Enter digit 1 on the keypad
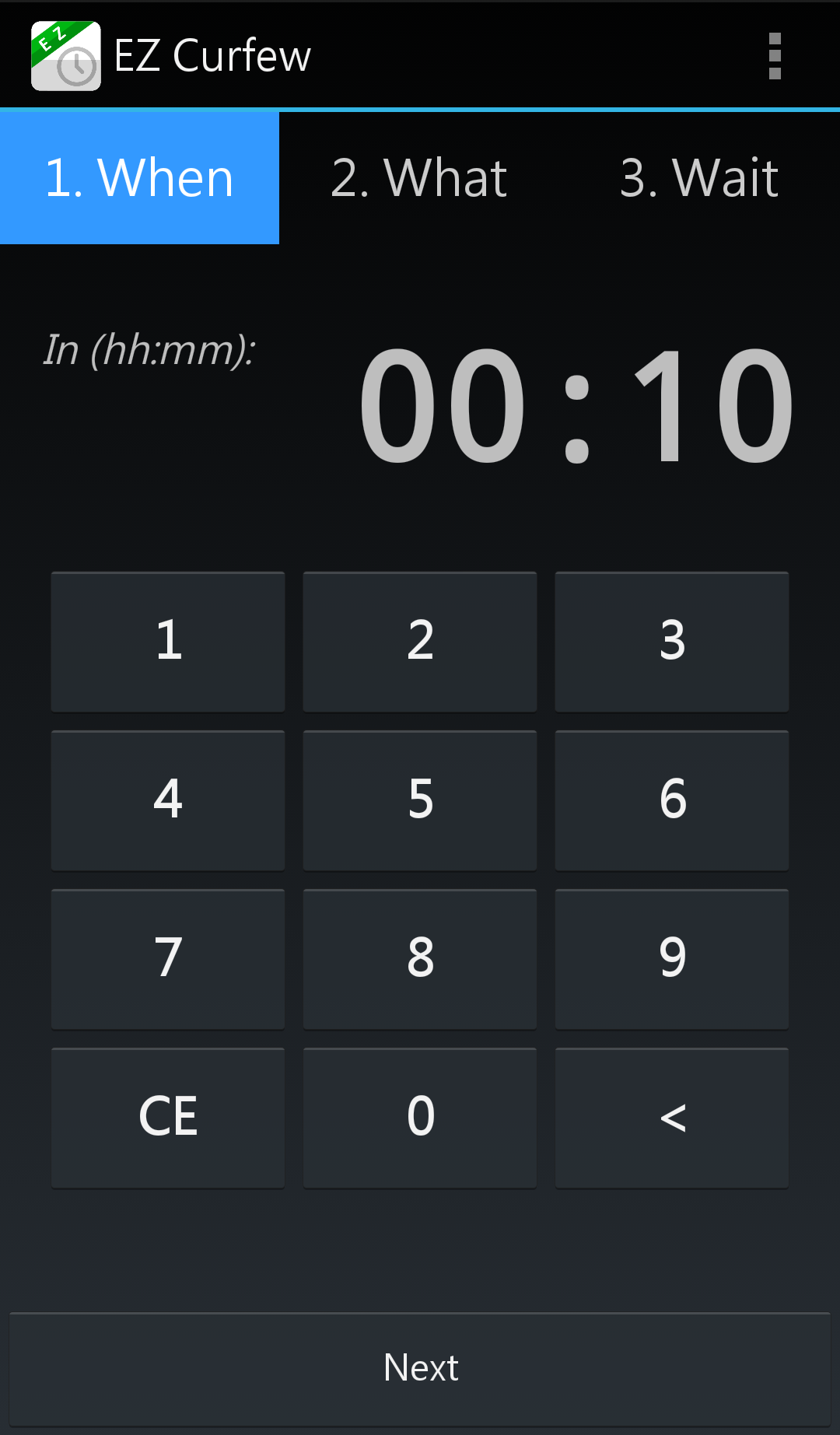This screenshot has height=1435, width=840. tap(168, 642)
